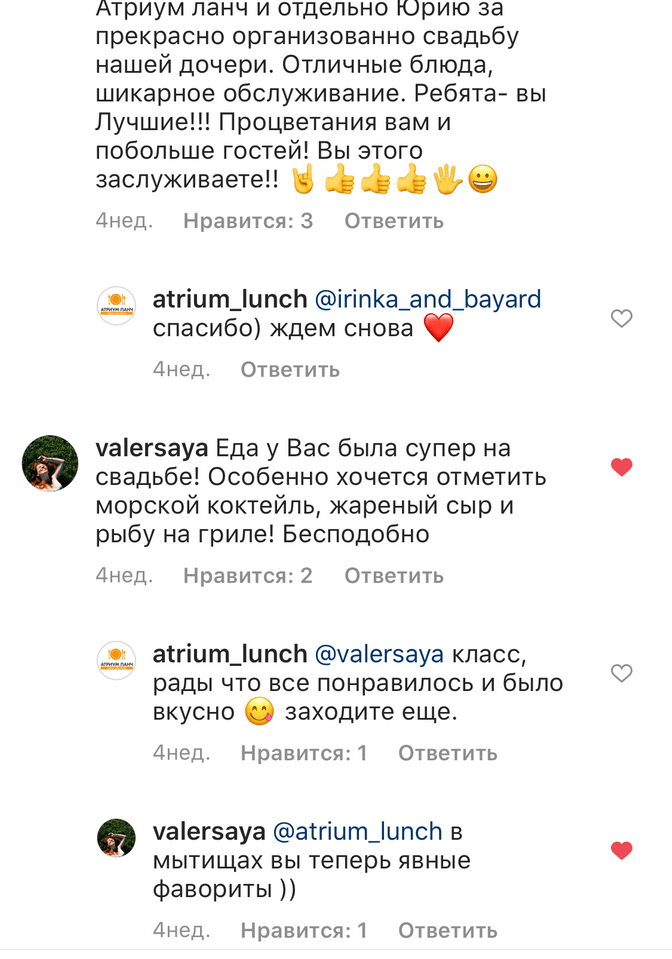Reply to valersaya's comment with 2 likes
Screen dimensions: 672x959
pyautogui.click(x=393, y=576)
